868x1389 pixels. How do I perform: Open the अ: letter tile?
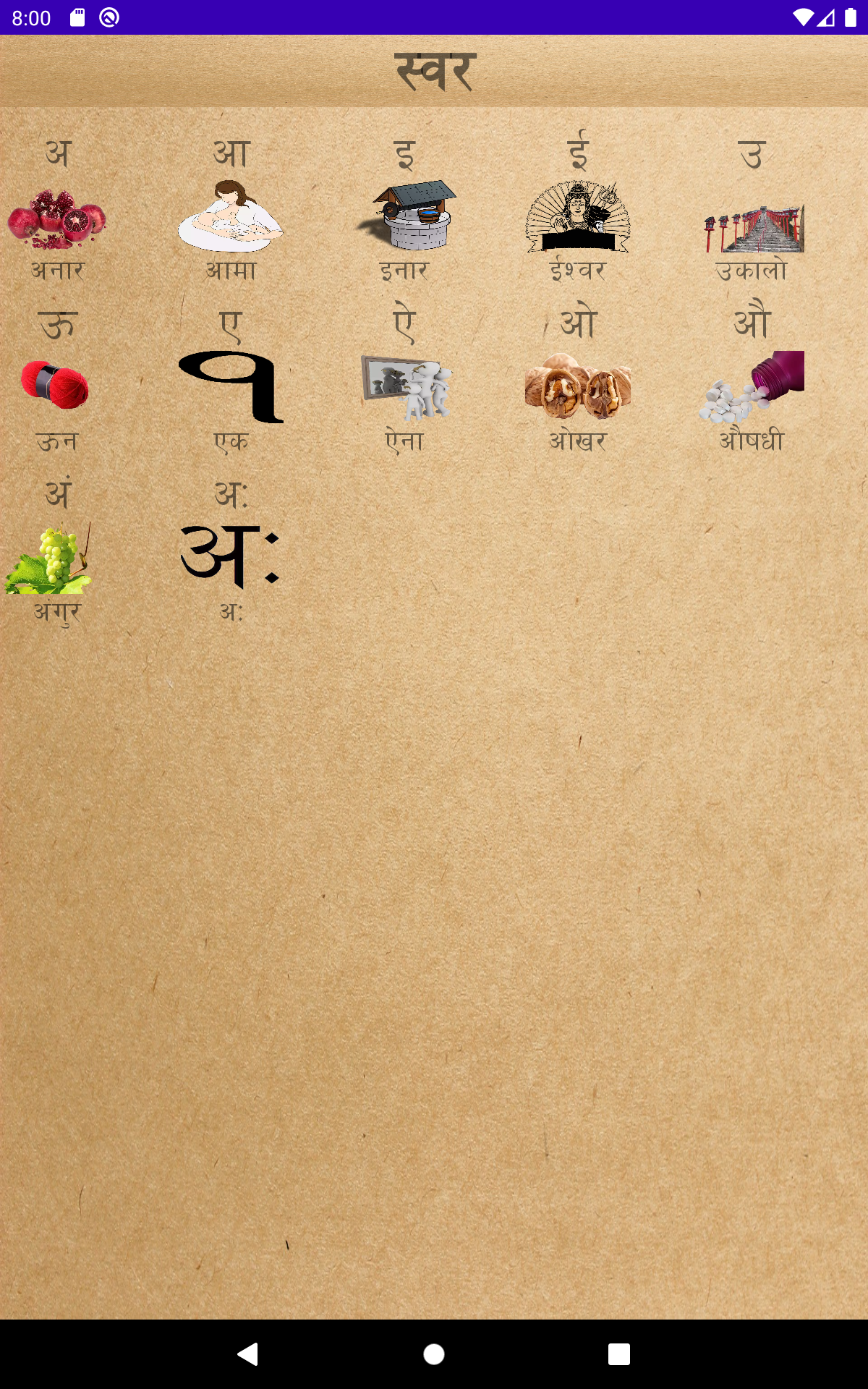pyautogui.click(x=231, y=551)
